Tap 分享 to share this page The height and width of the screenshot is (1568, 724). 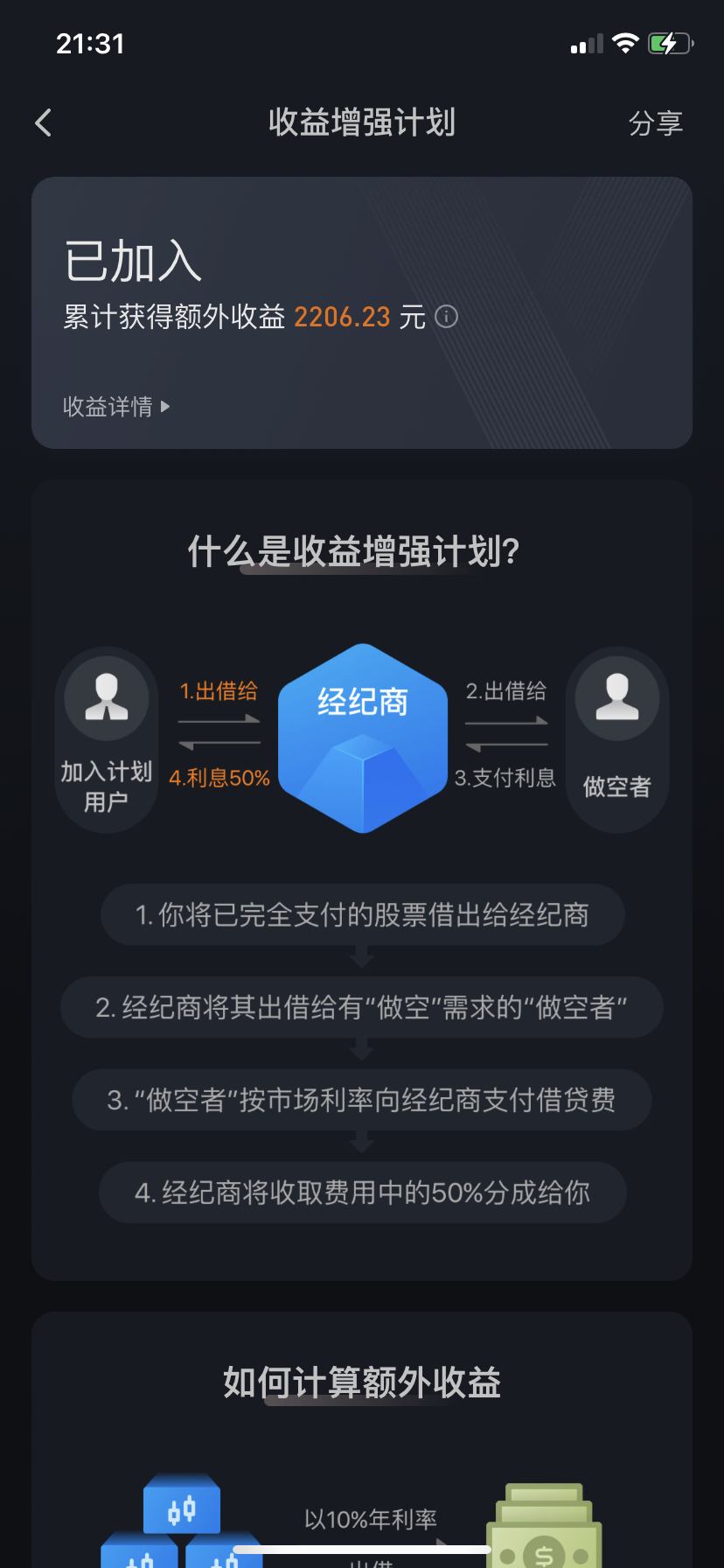click(x=655, y=123)
